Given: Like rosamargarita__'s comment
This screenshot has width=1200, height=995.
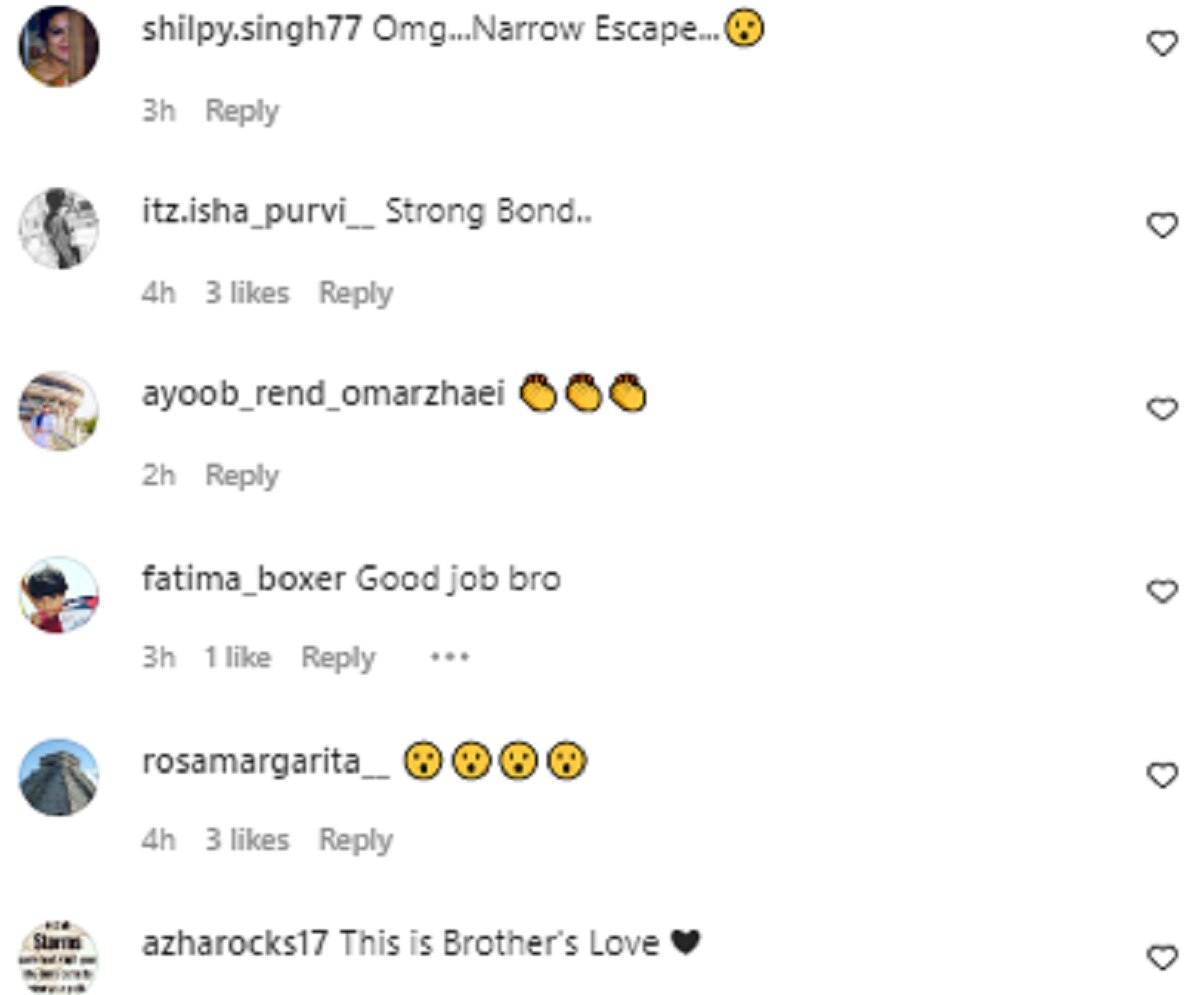Looking at the screenshot, I should [1161, 775].
